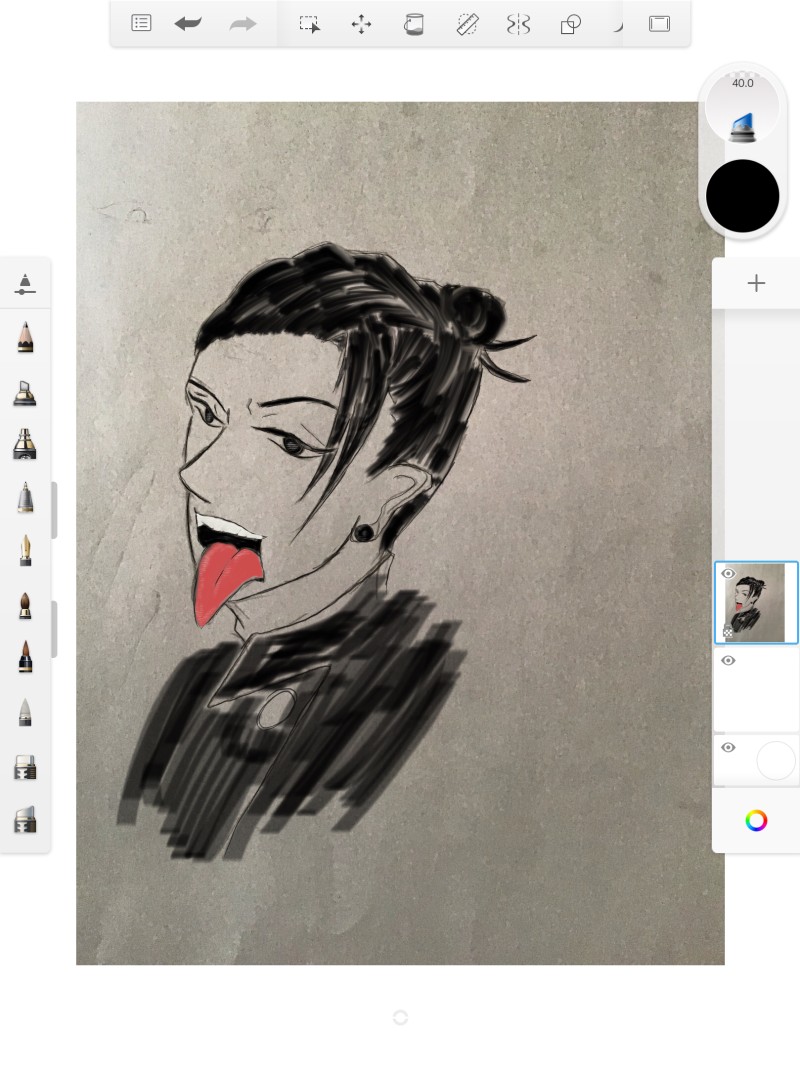Open the main menu list icon
The width and height of the screenshot is (800, 1067).
click(x=141, y=23)
